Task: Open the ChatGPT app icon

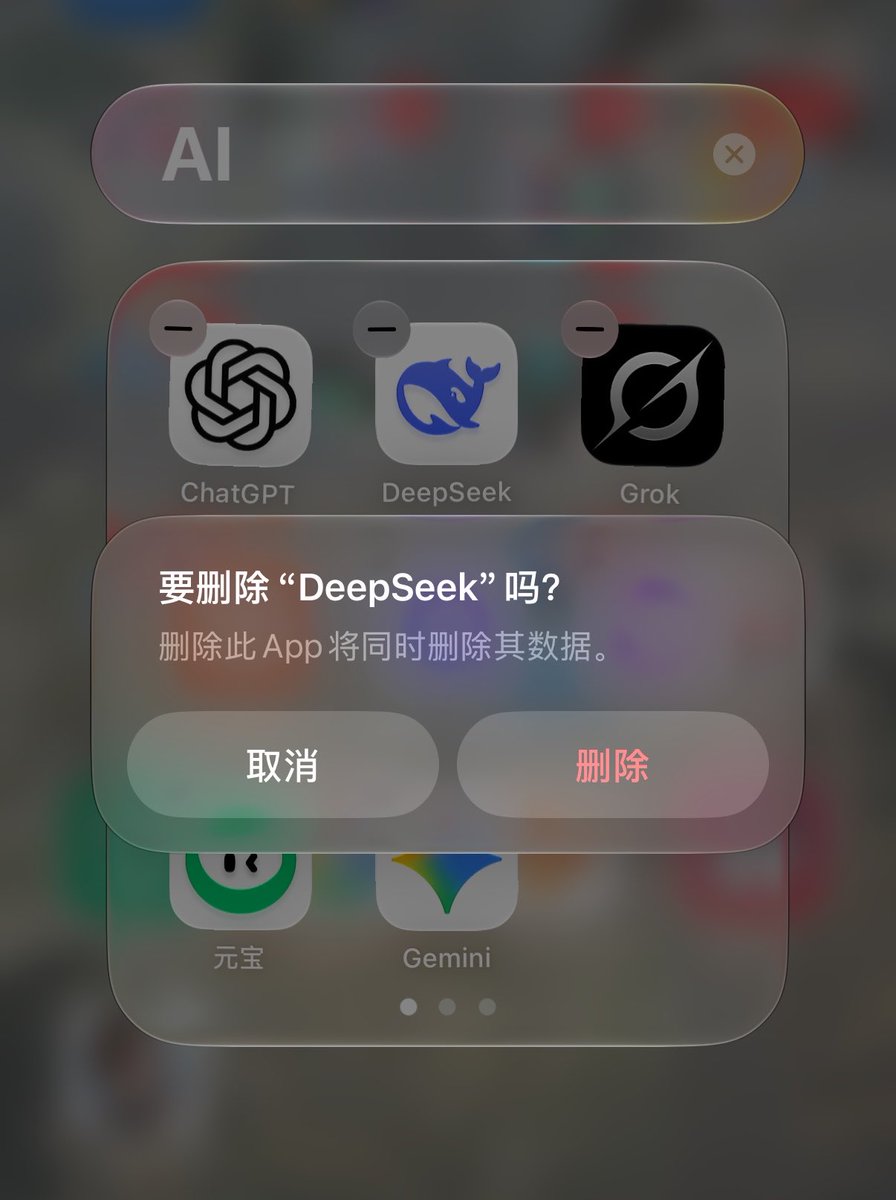Action: [240, 394]
